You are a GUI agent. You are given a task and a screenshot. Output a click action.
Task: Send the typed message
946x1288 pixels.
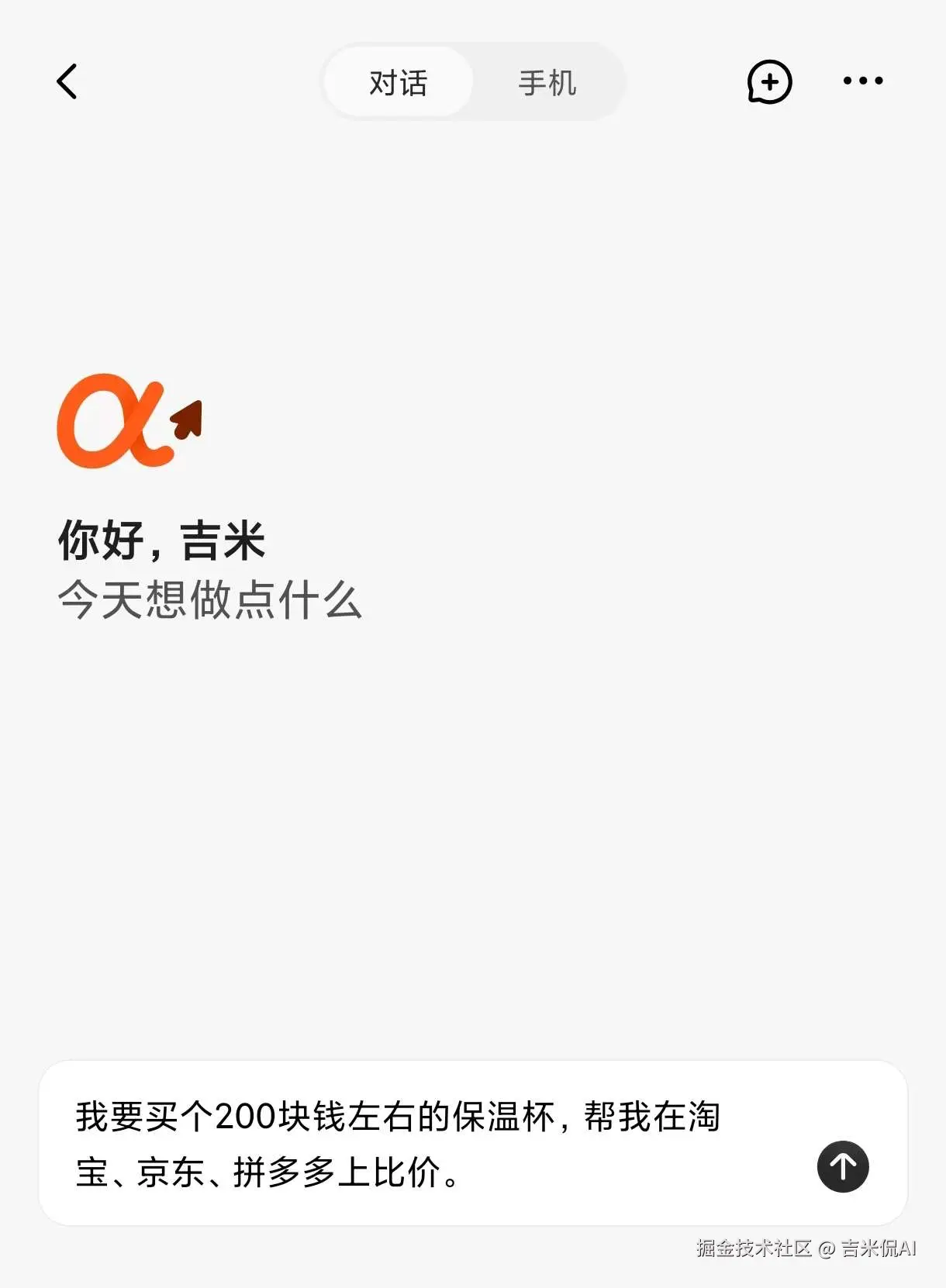pos(843,1166)
